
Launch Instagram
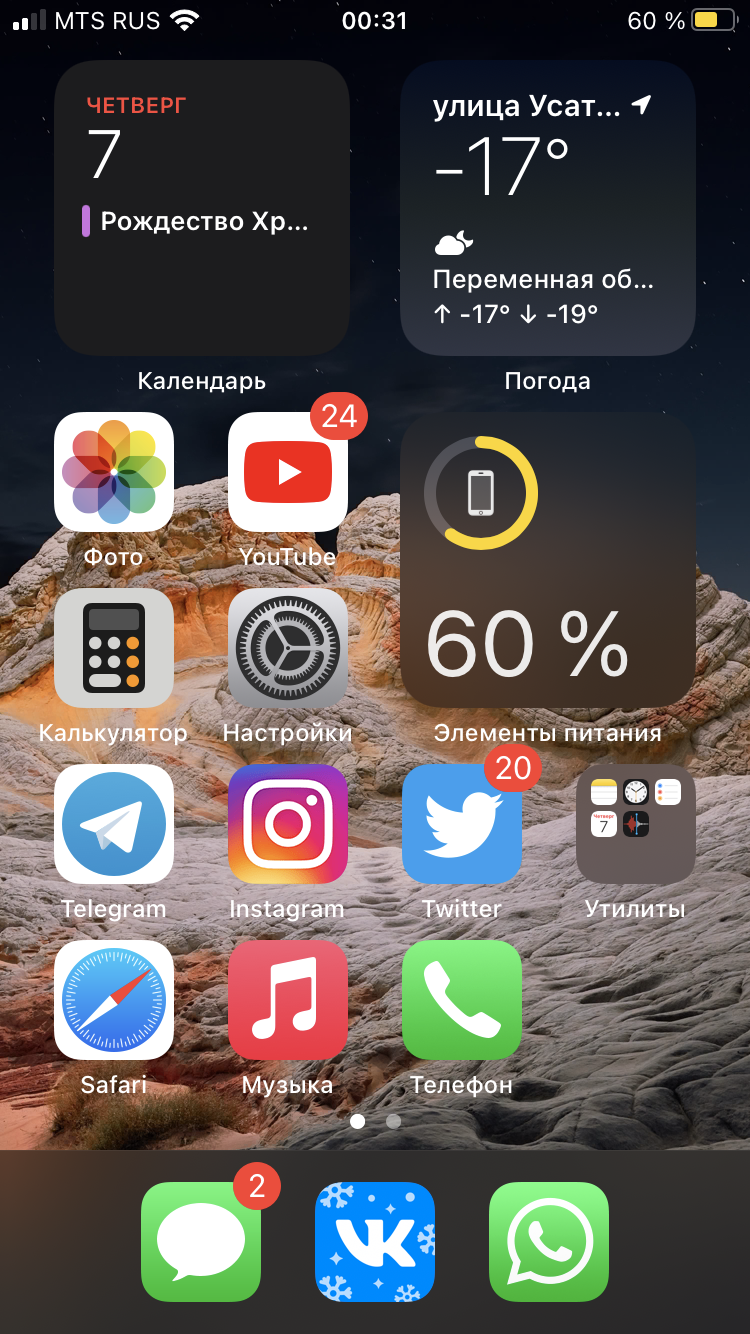(288, 823)
